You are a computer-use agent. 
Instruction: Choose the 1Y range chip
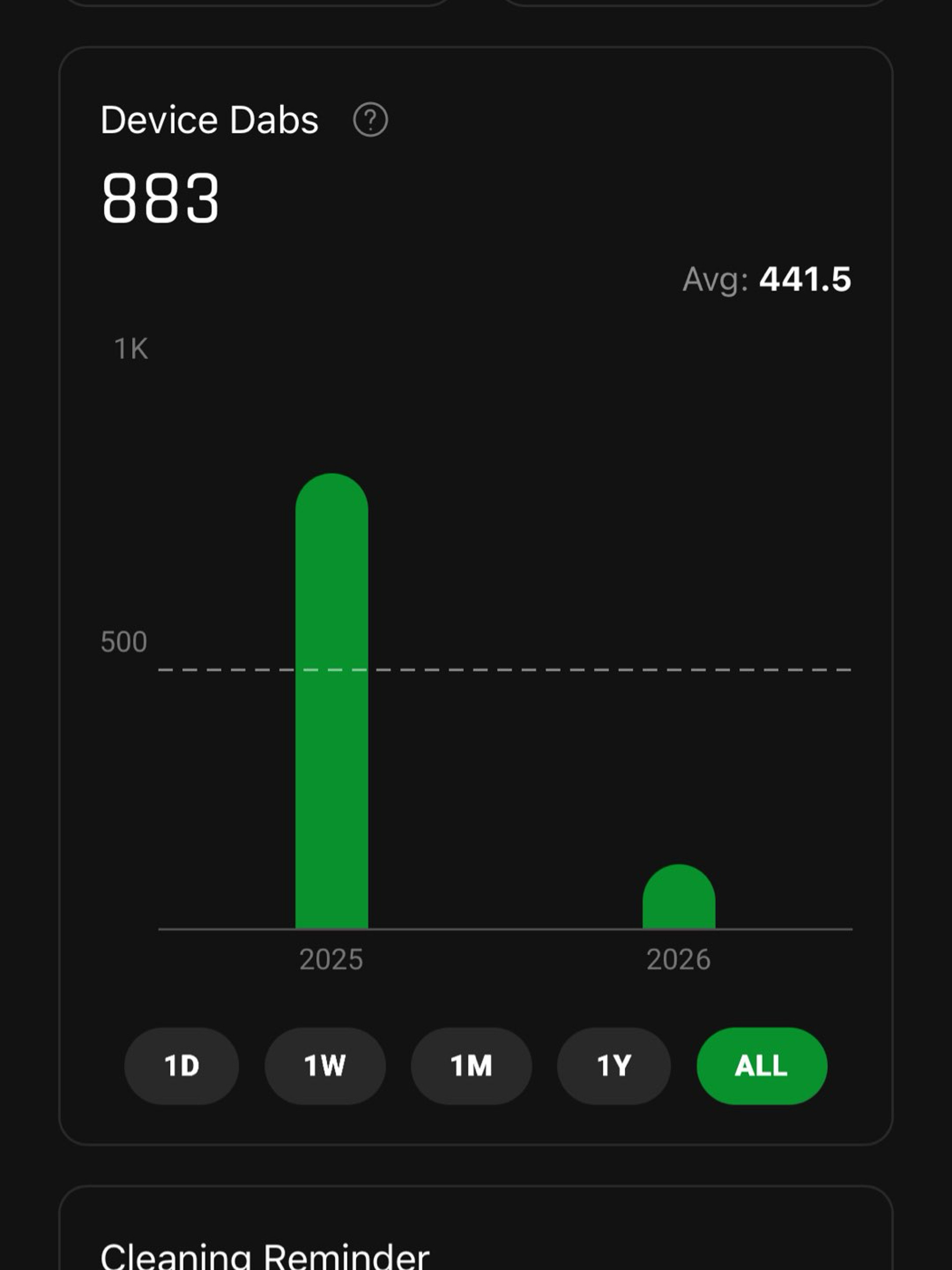613,1066
